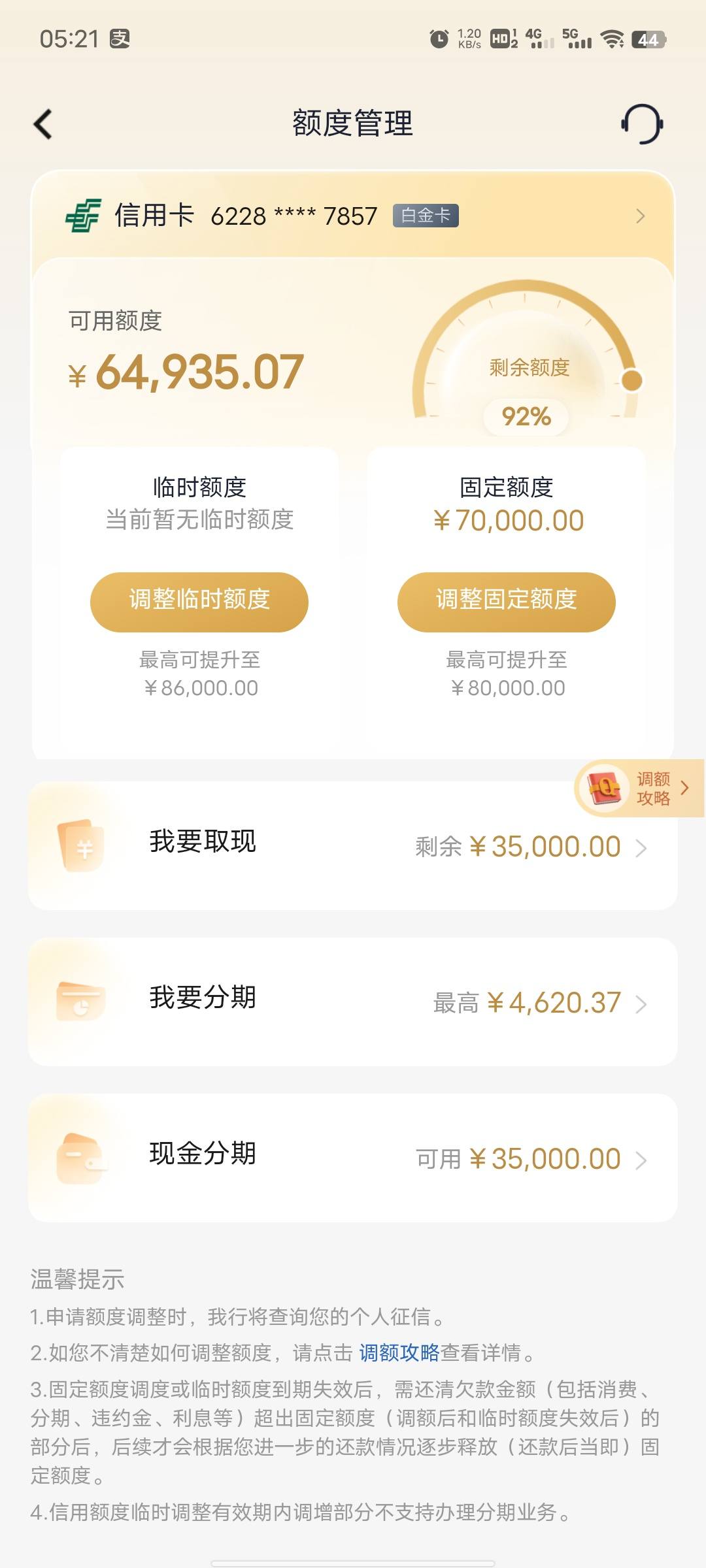Open 现金分期 row
This screenshot has height=1568, width=706.
coord(353,1158)
